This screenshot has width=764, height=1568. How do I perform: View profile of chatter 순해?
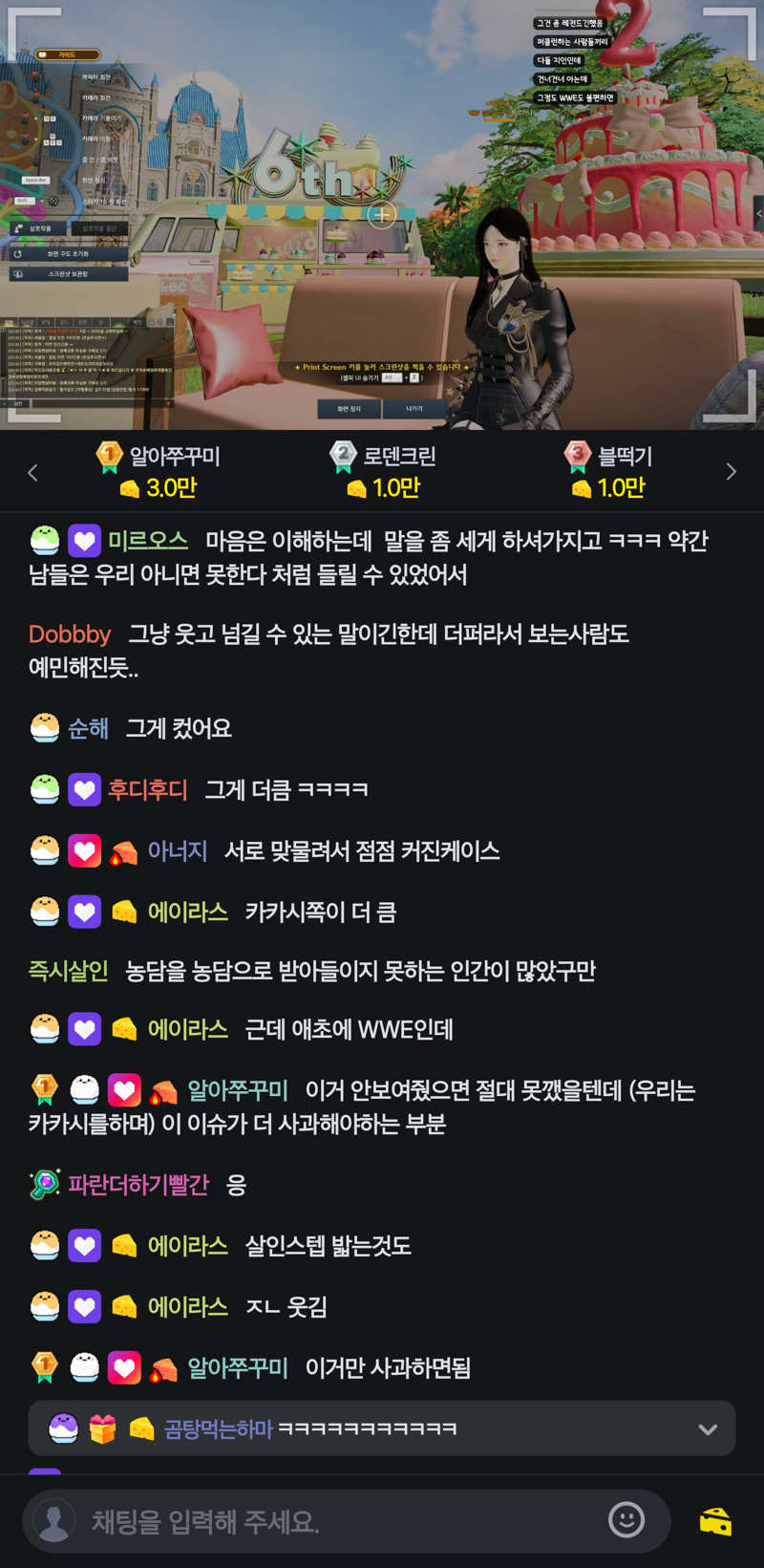(x=88, y=729)
